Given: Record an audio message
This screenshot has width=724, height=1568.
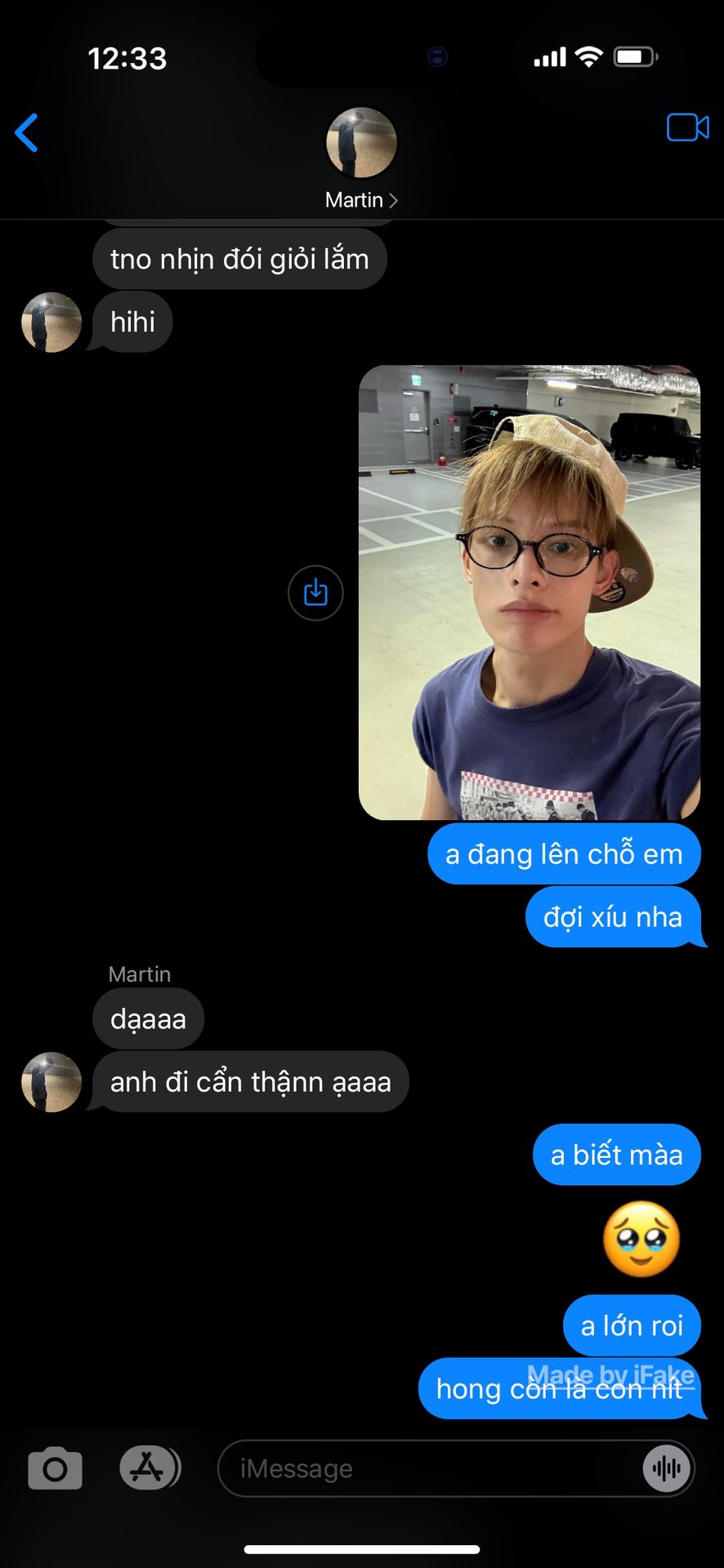Looking at the screenshot, I should click(666, 1468).
